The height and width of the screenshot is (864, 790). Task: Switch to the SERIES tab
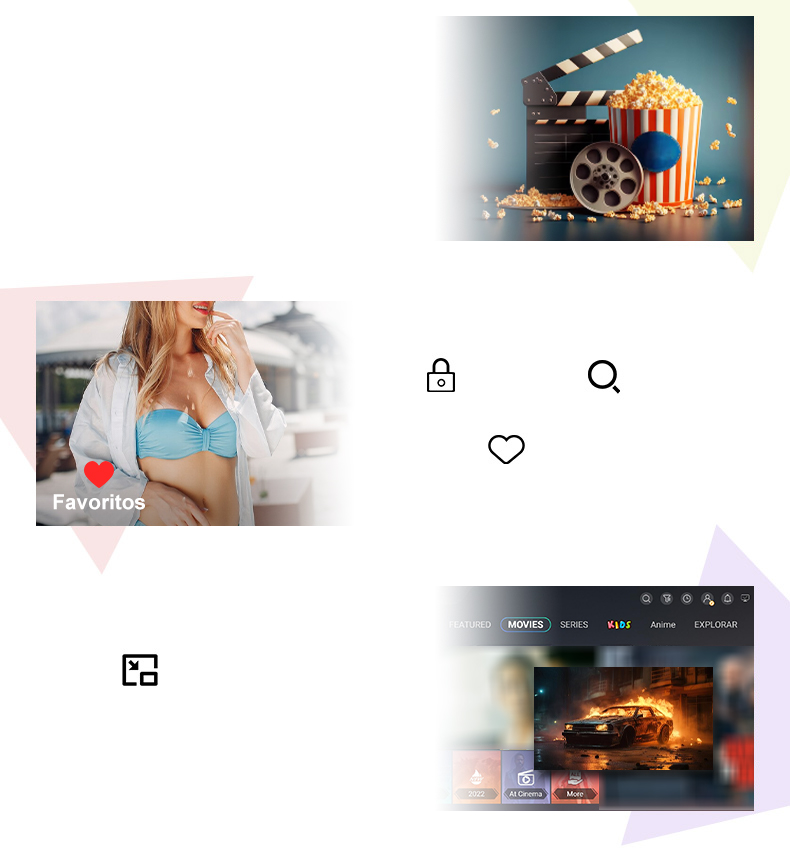tap(573, 624)
